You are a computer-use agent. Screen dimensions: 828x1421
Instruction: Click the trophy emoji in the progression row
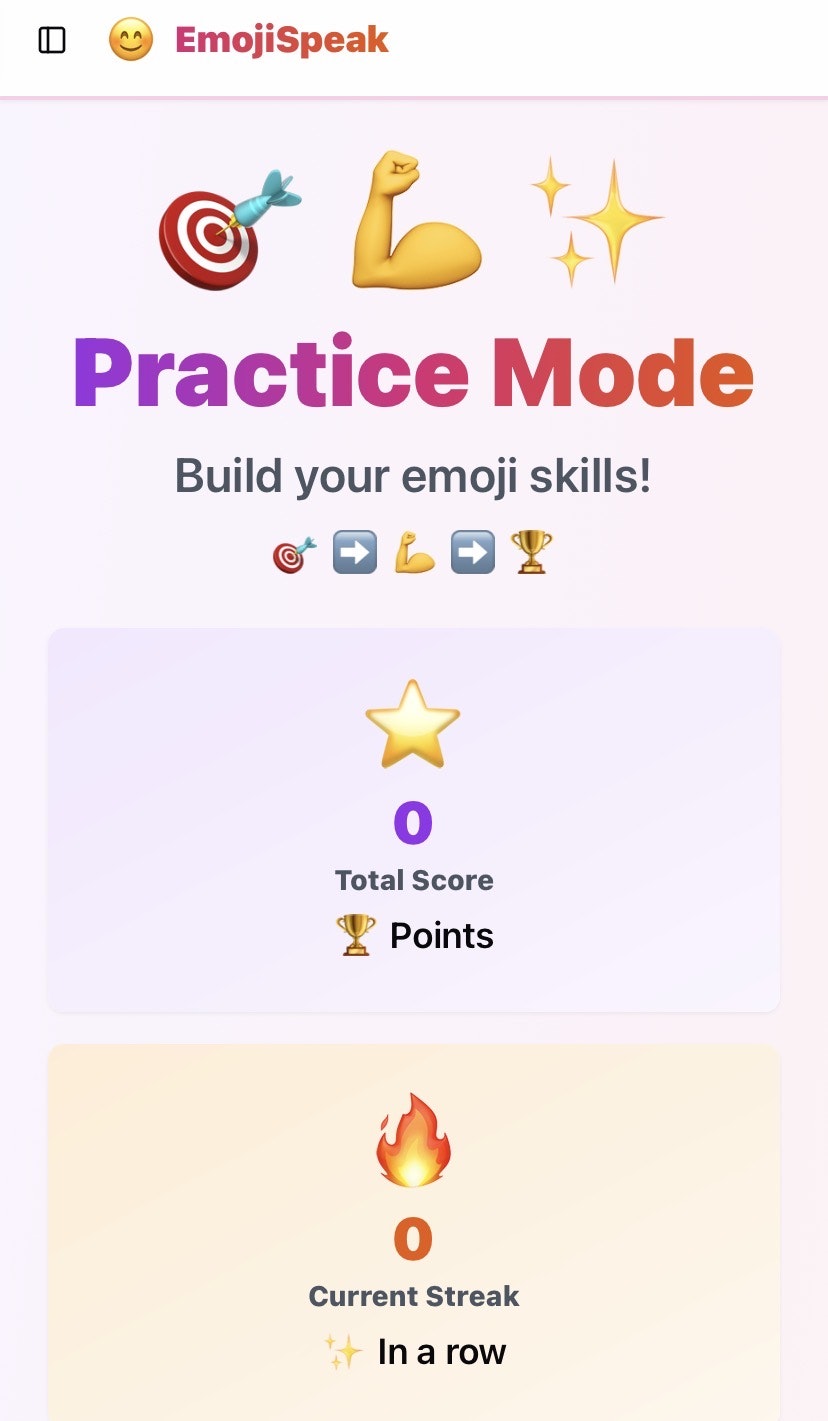(x=531, y=551)
